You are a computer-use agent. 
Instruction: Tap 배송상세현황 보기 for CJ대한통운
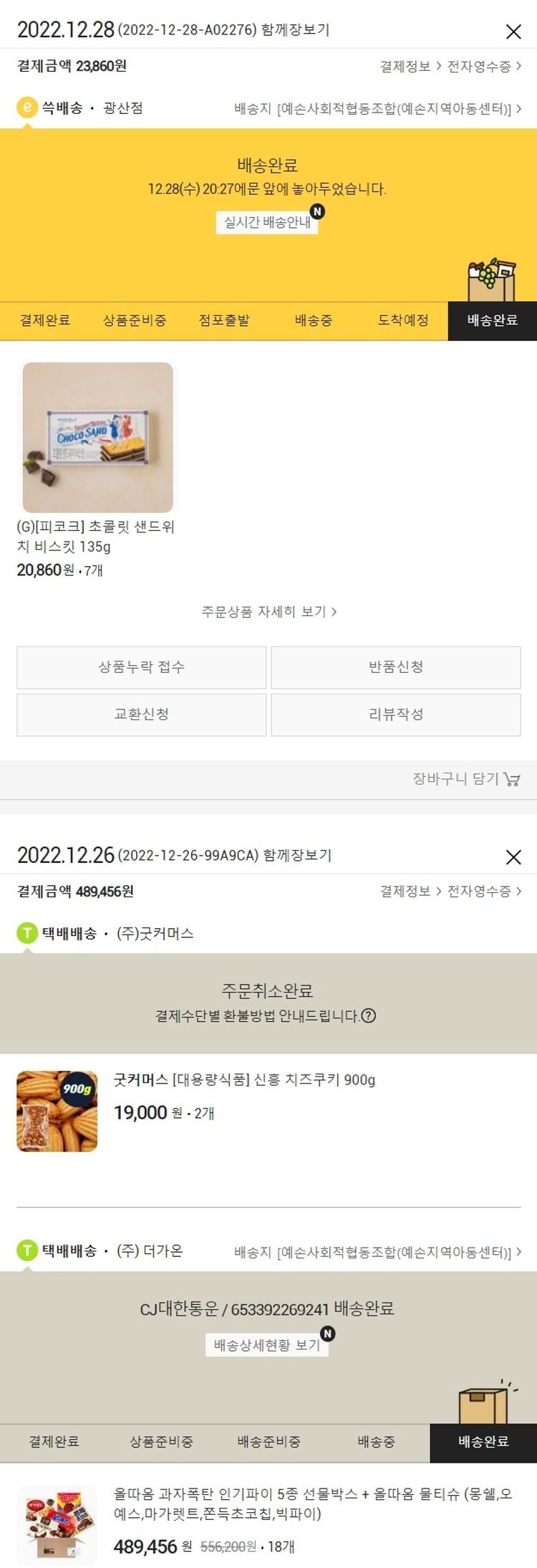(x=267, y=1345)
